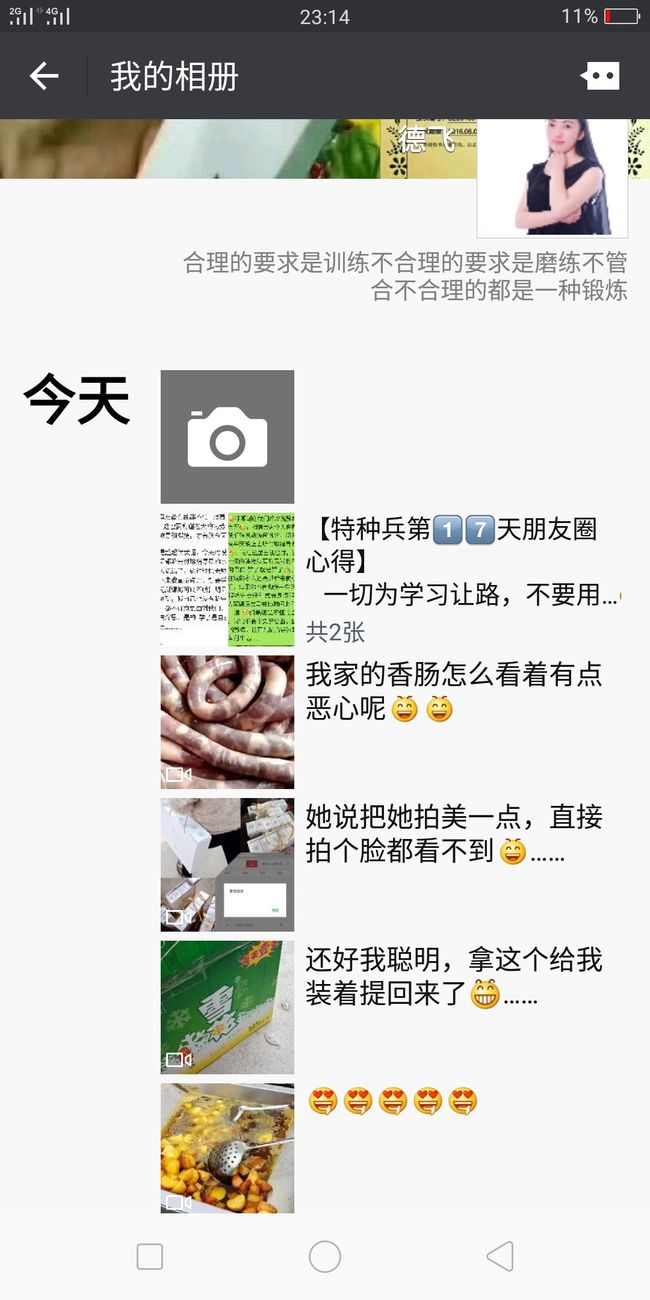Open recent apps with the square button
This screenshot has width=650, height=1300.
click(150, 1256)
